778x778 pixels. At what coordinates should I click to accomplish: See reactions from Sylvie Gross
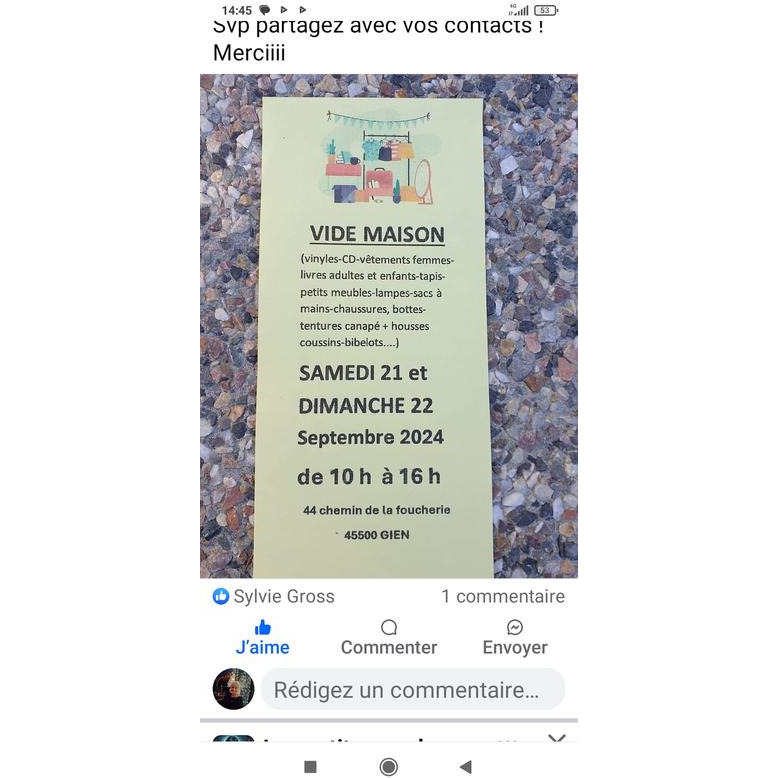coord(273,596)
